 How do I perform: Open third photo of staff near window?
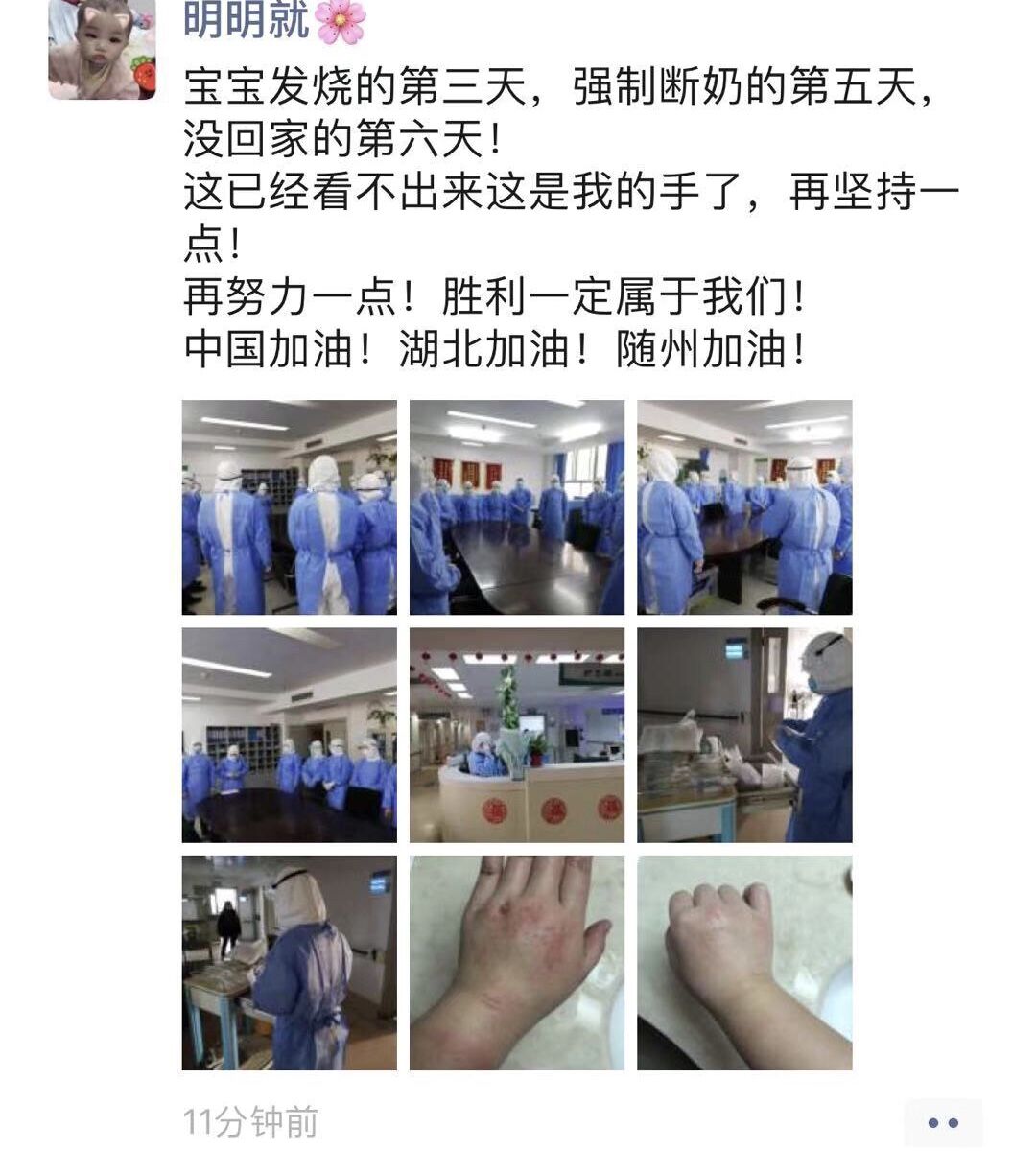click(744, 506)
